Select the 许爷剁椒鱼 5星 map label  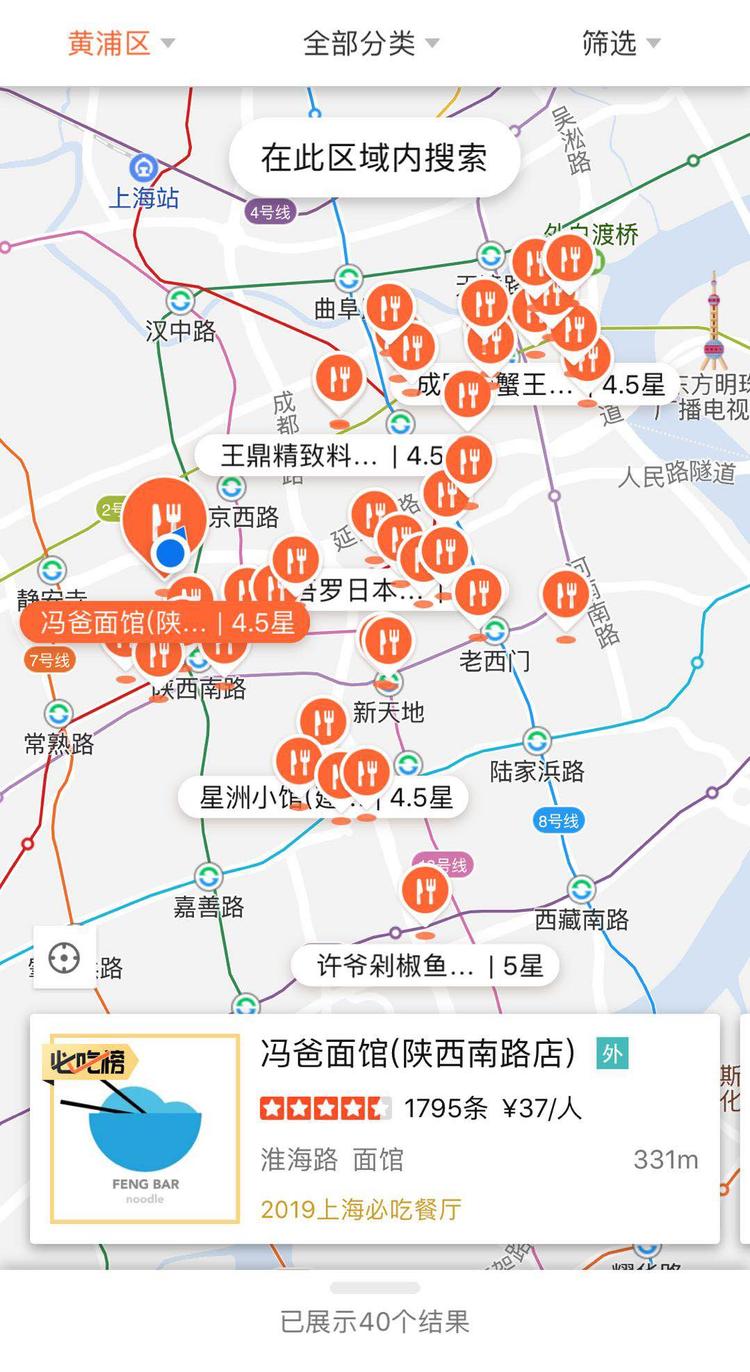tap(425, 966)
